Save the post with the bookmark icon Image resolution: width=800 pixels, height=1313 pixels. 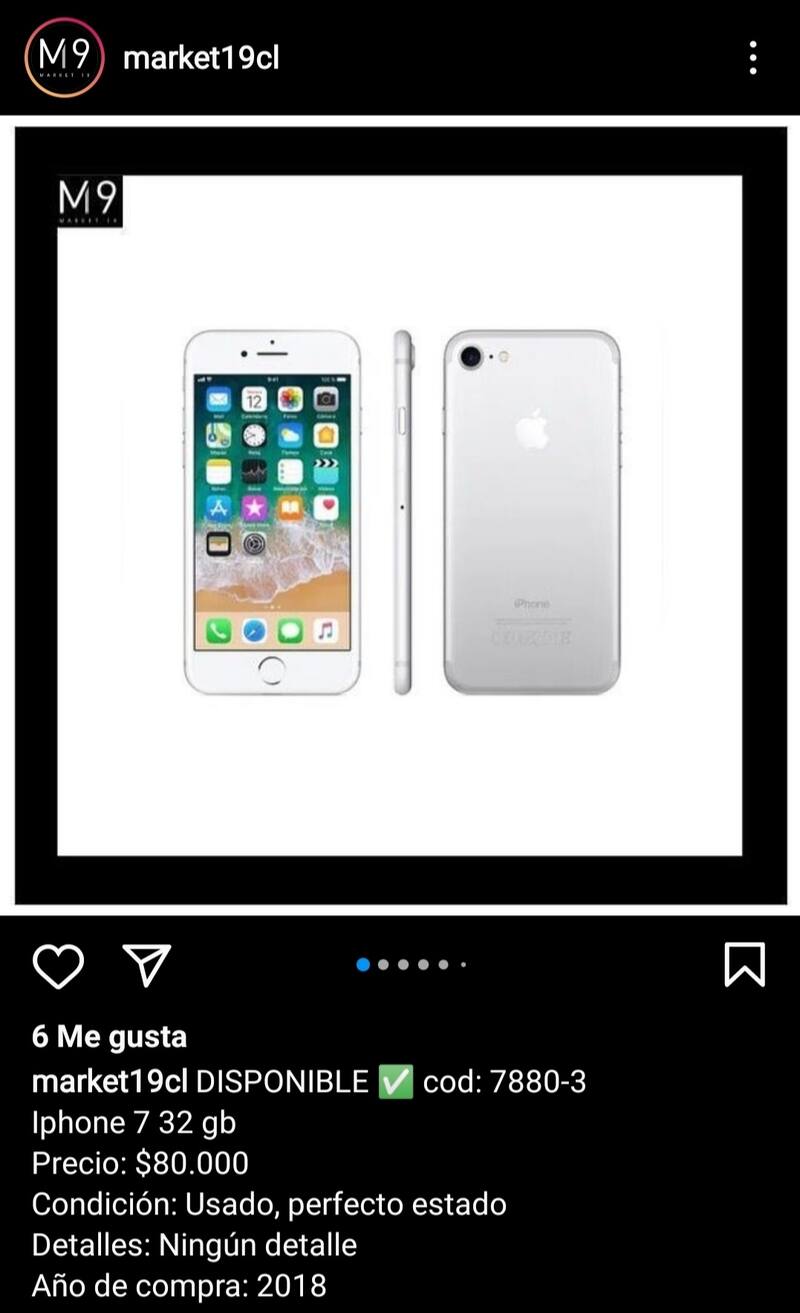744,965
